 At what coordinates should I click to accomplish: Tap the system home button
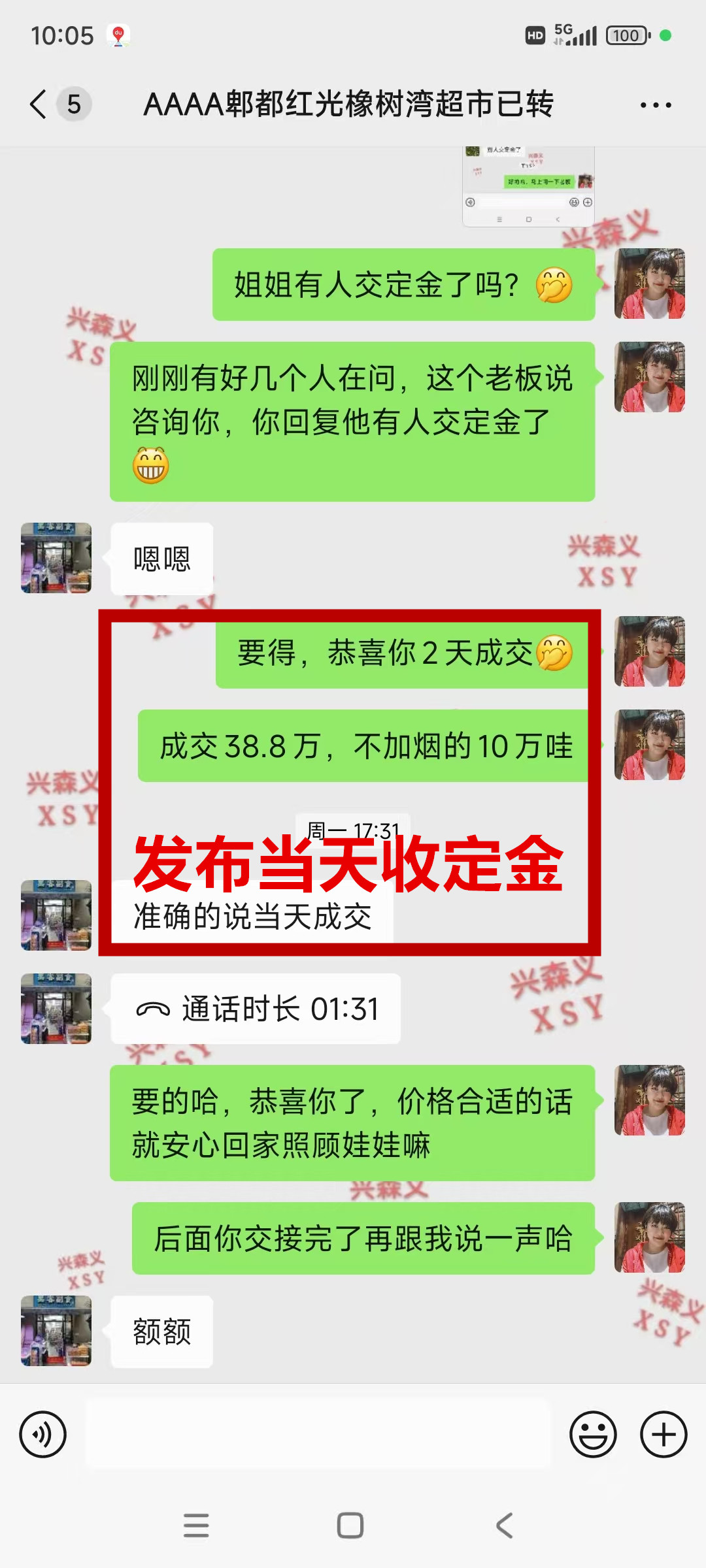pyautogui.click(x=350, y=1526)
